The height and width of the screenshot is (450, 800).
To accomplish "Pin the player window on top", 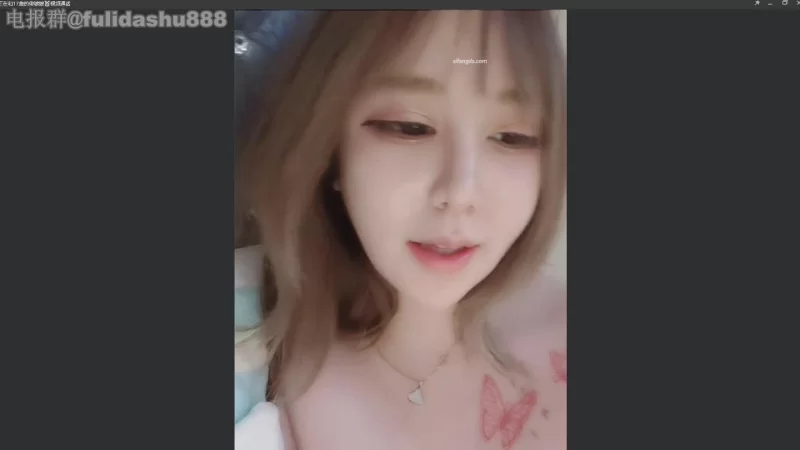I will 757,3.
